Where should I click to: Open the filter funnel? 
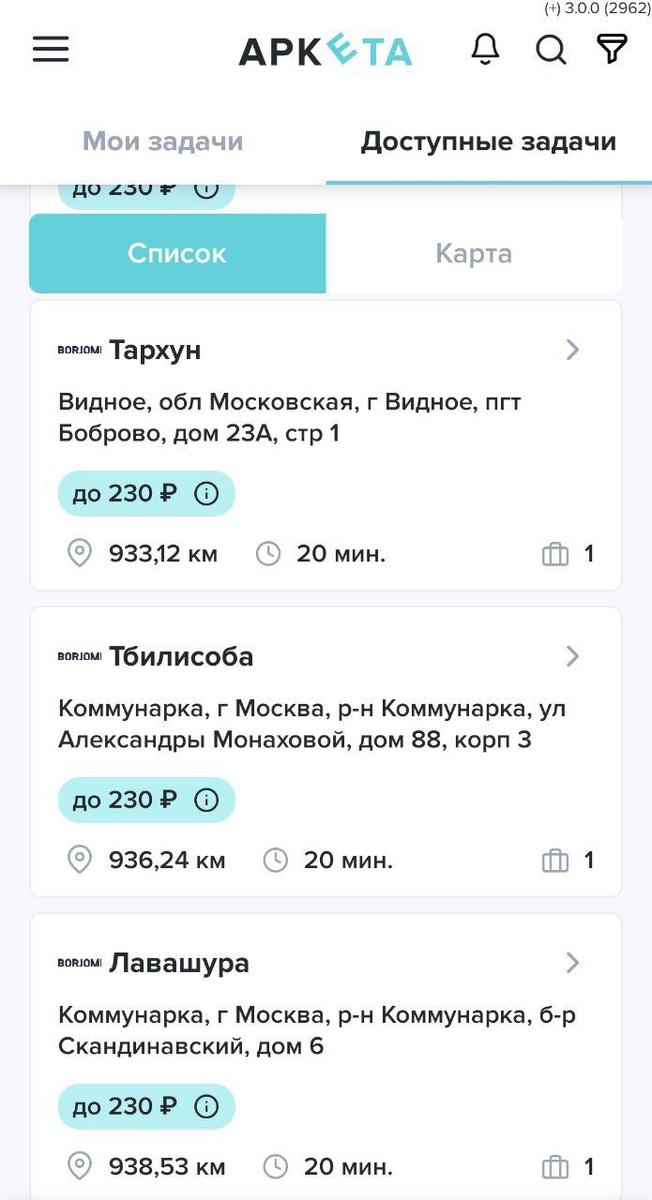(612, 49)
